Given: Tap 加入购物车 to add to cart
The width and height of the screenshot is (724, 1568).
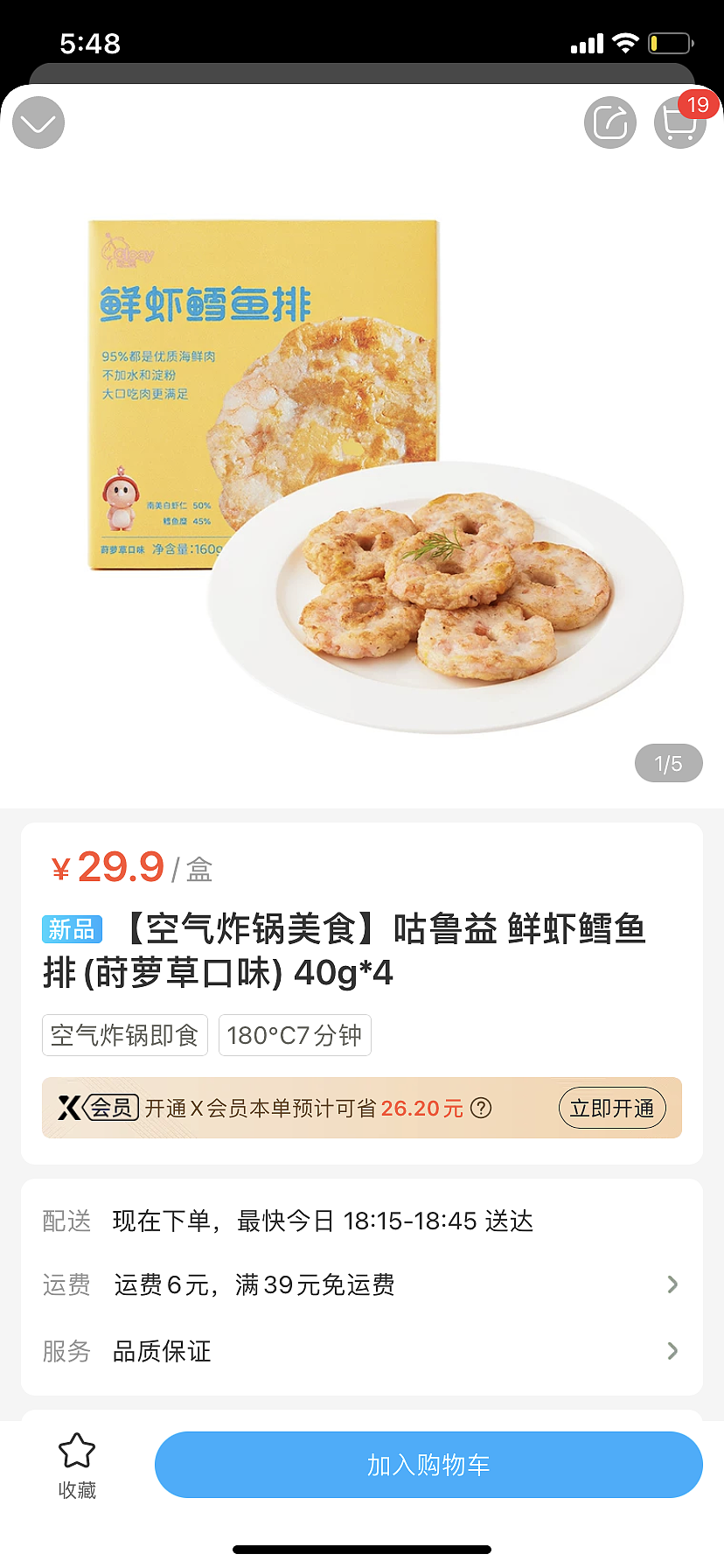Looking at the screenshot, I should click(x=428, y=1465).
